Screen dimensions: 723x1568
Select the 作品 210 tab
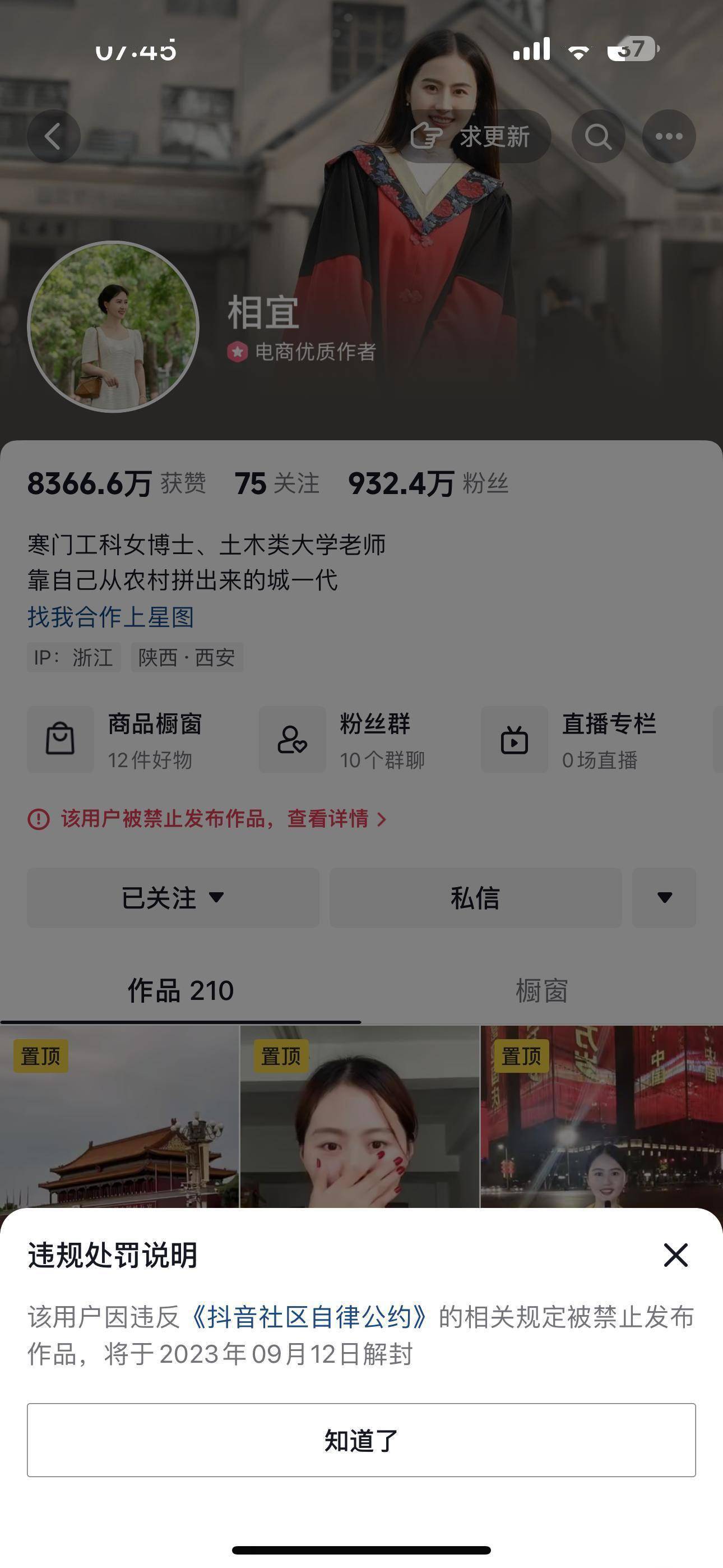180,991
